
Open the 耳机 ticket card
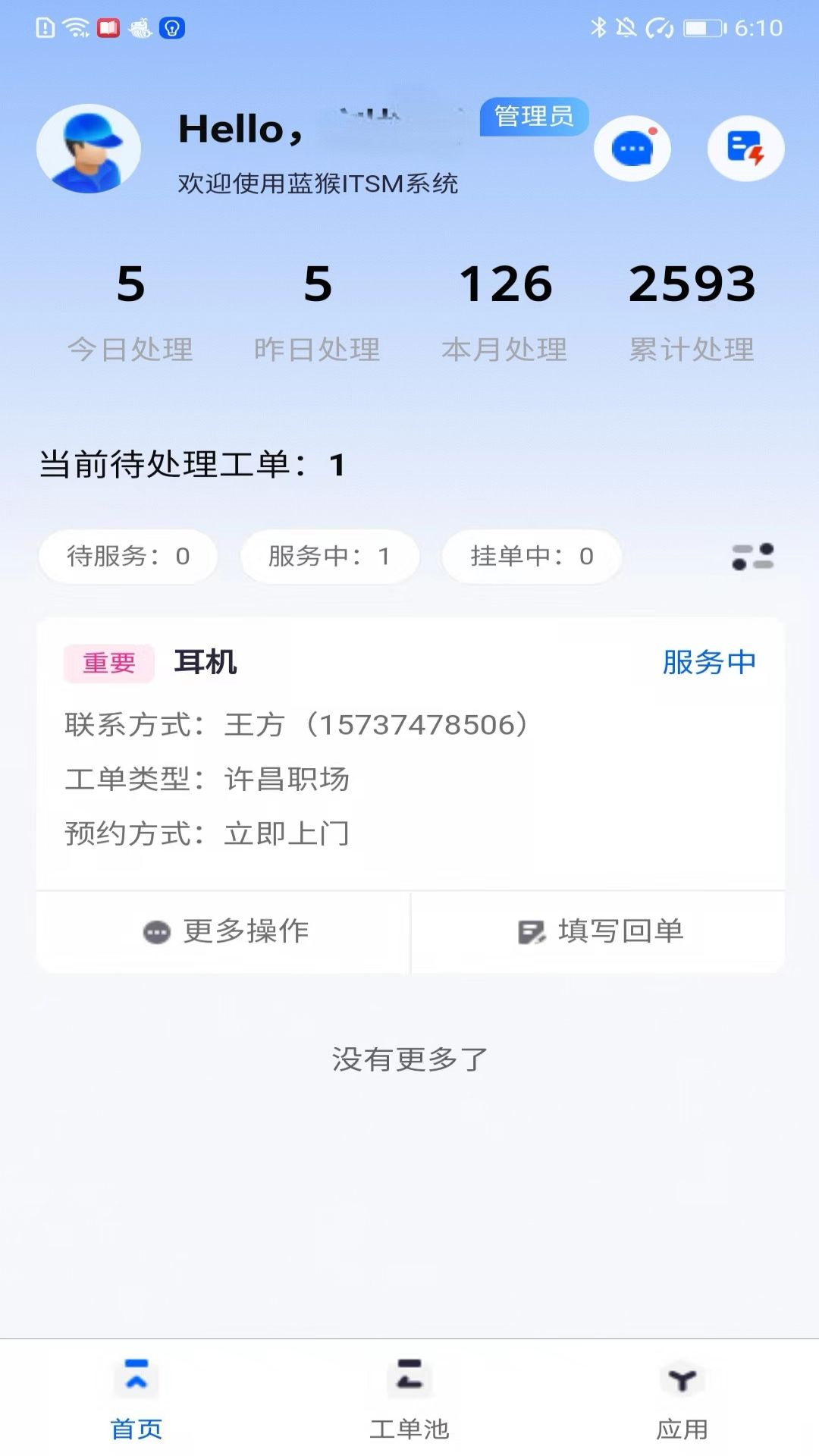[x=409, y=751]
